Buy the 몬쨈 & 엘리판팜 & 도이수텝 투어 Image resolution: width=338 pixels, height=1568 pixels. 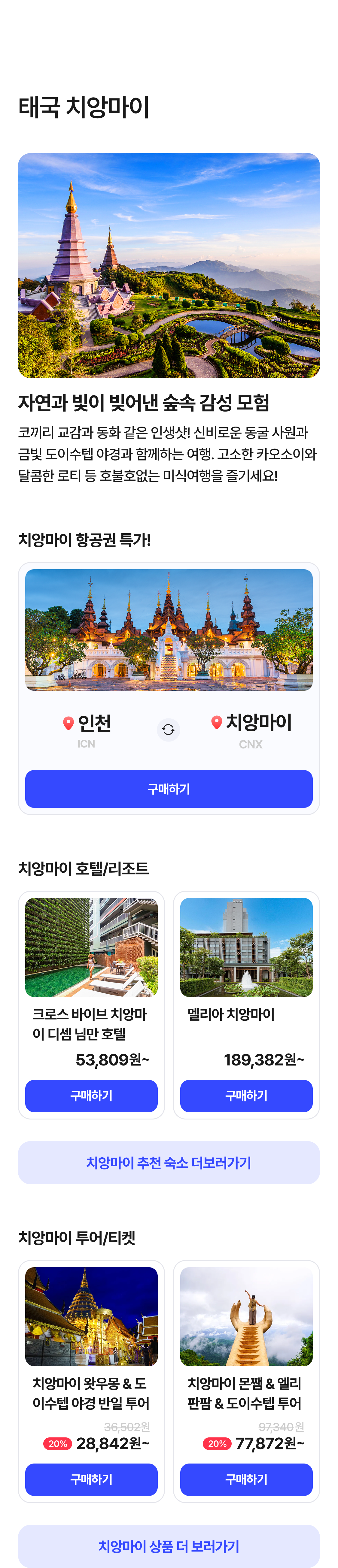(x=246, y=1479)
